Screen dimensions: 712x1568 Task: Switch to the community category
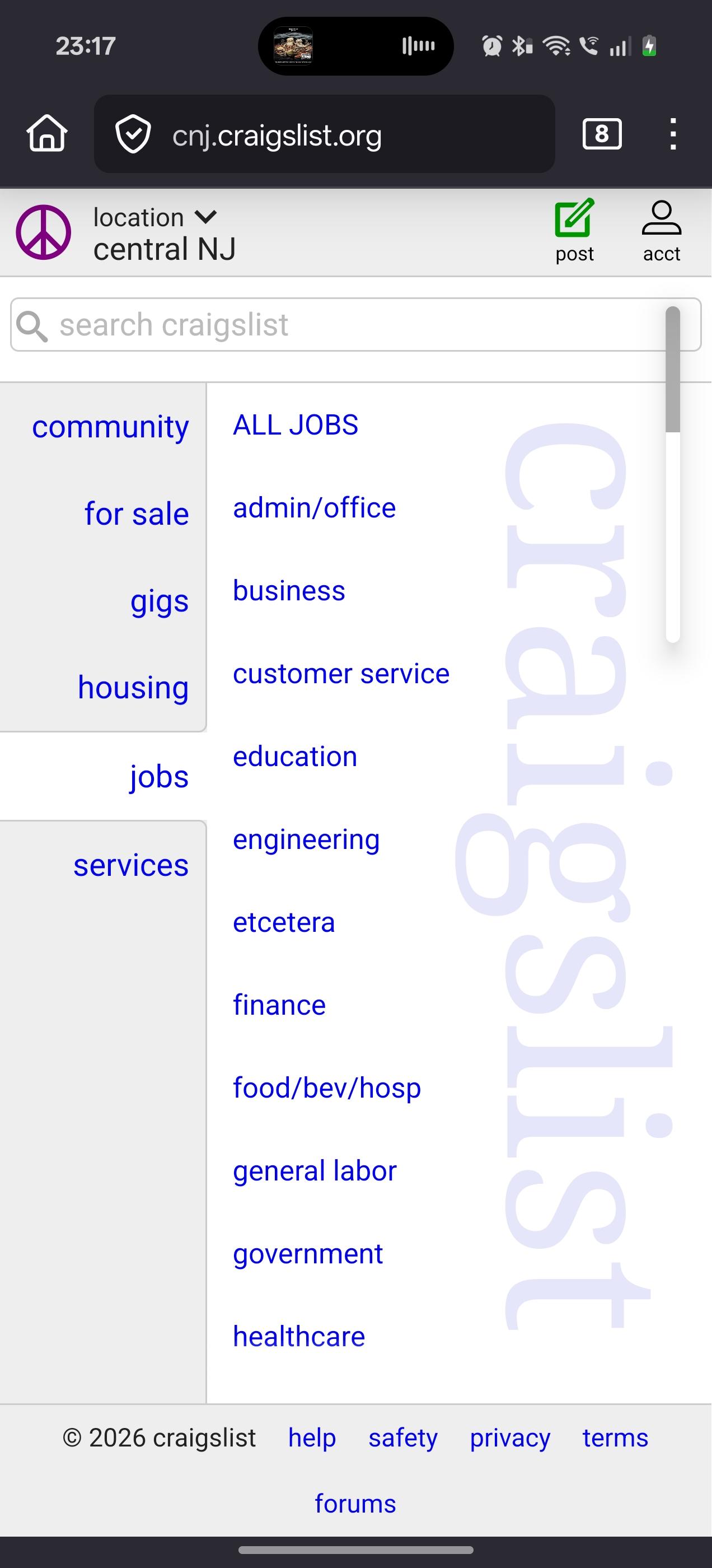point(110,427)
